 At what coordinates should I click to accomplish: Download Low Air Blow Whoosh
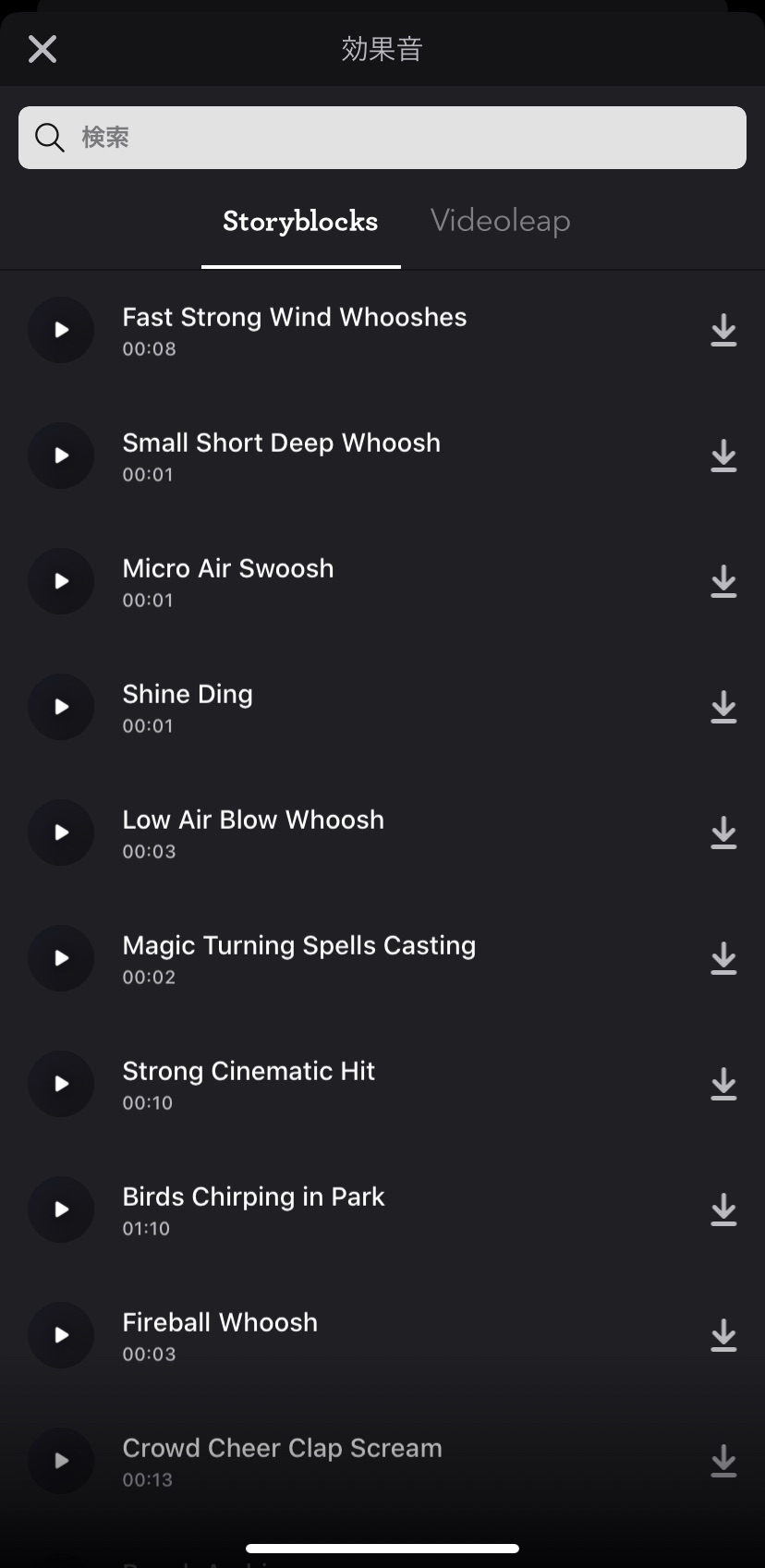(x=723, y=833)
